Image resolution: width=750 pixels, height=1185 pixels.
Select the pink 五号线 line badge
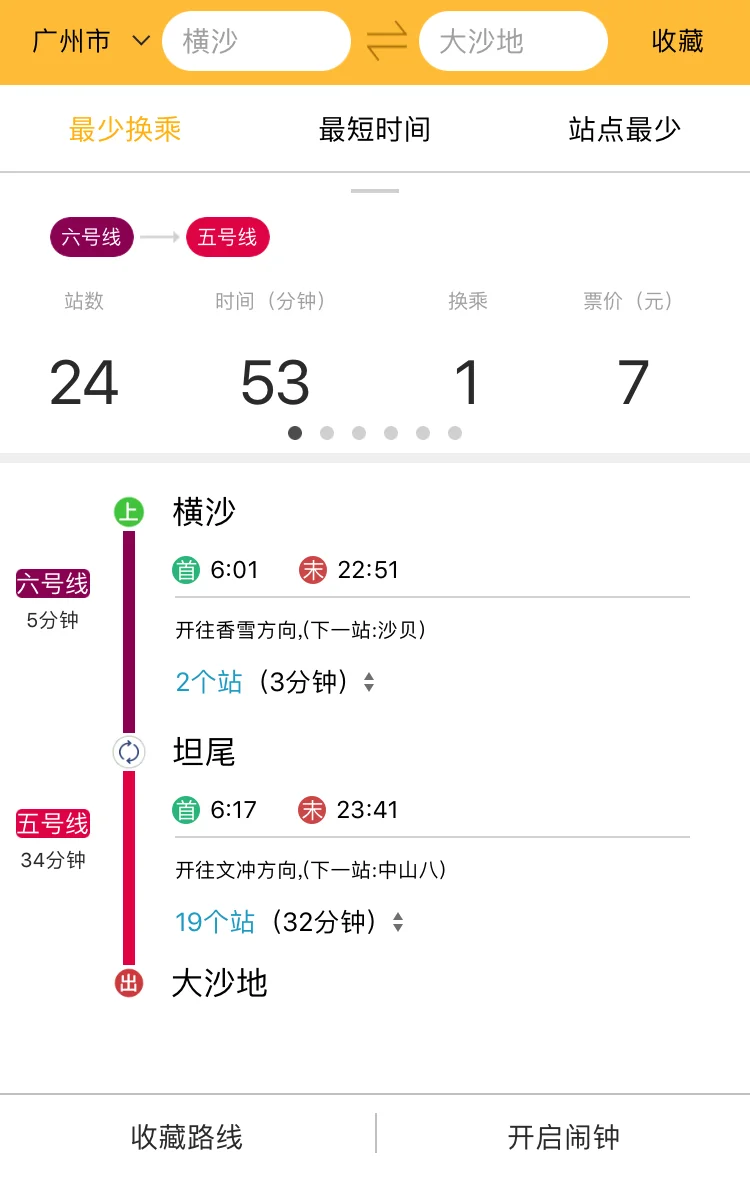pos(227,238)
